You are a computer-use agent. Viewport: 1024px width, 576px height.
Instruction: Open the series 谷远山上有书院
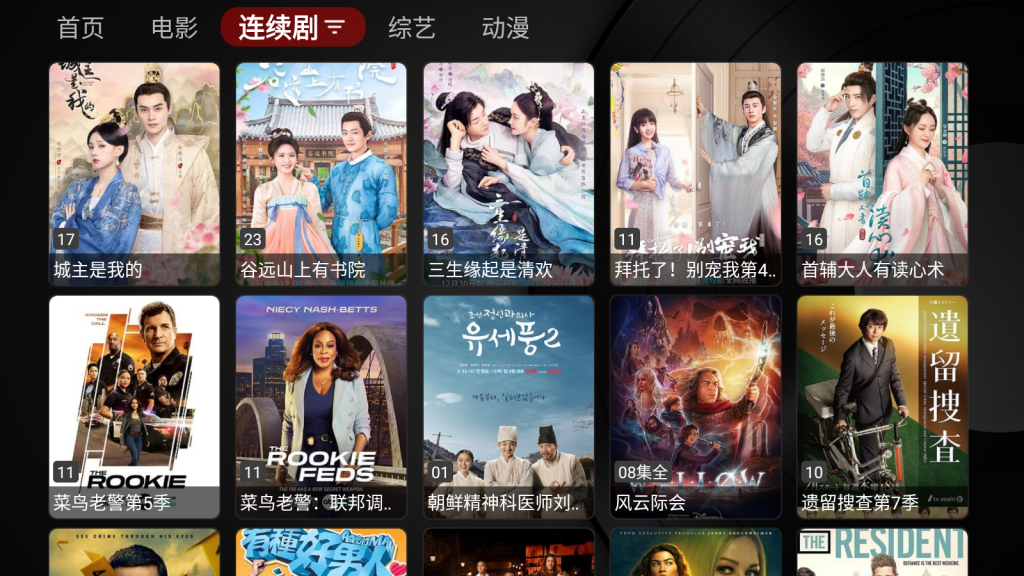[x=321, y=173]
